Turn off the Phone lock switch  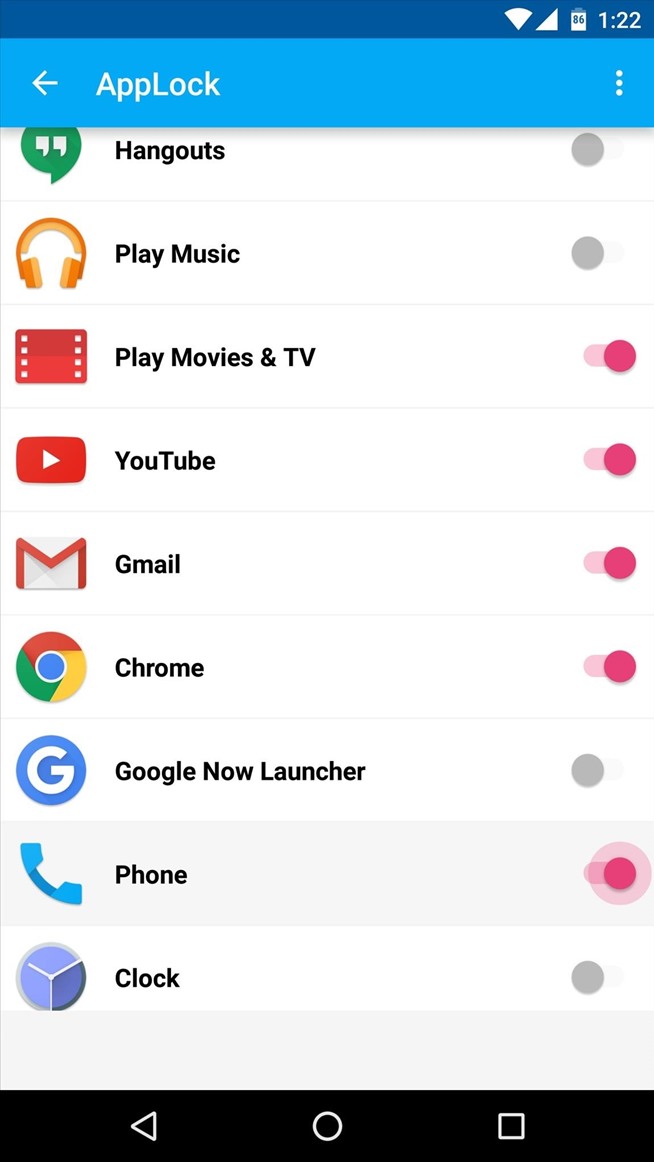pos(610,873)
